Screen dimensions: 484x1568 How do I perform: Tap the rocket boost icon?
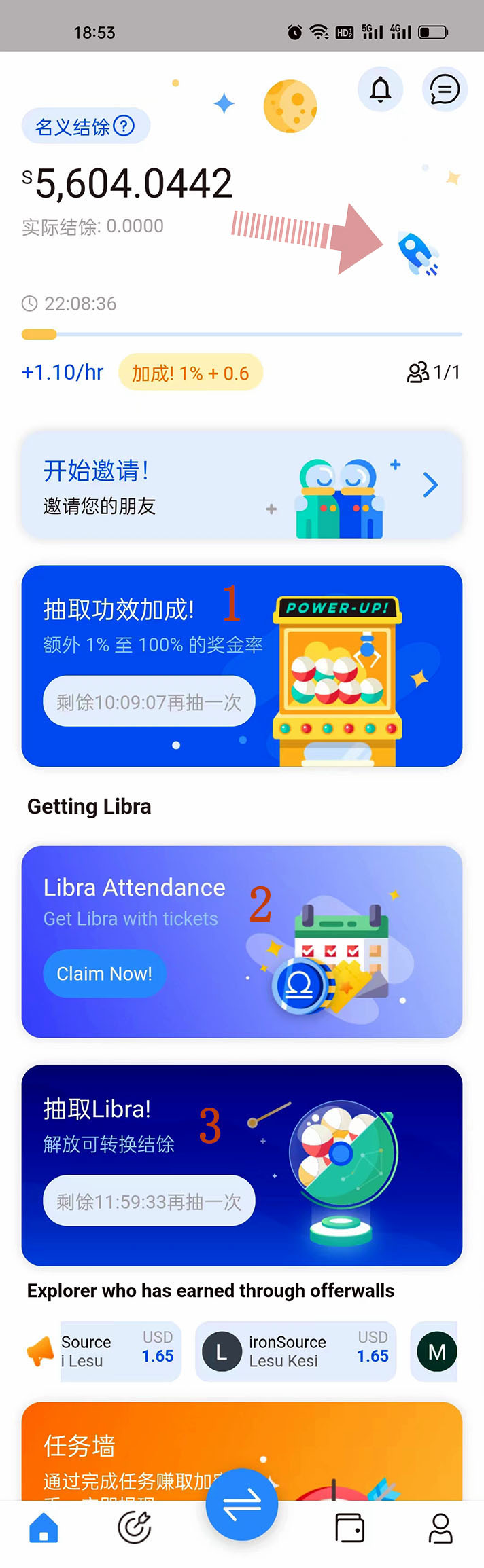(x=417, y=254)
